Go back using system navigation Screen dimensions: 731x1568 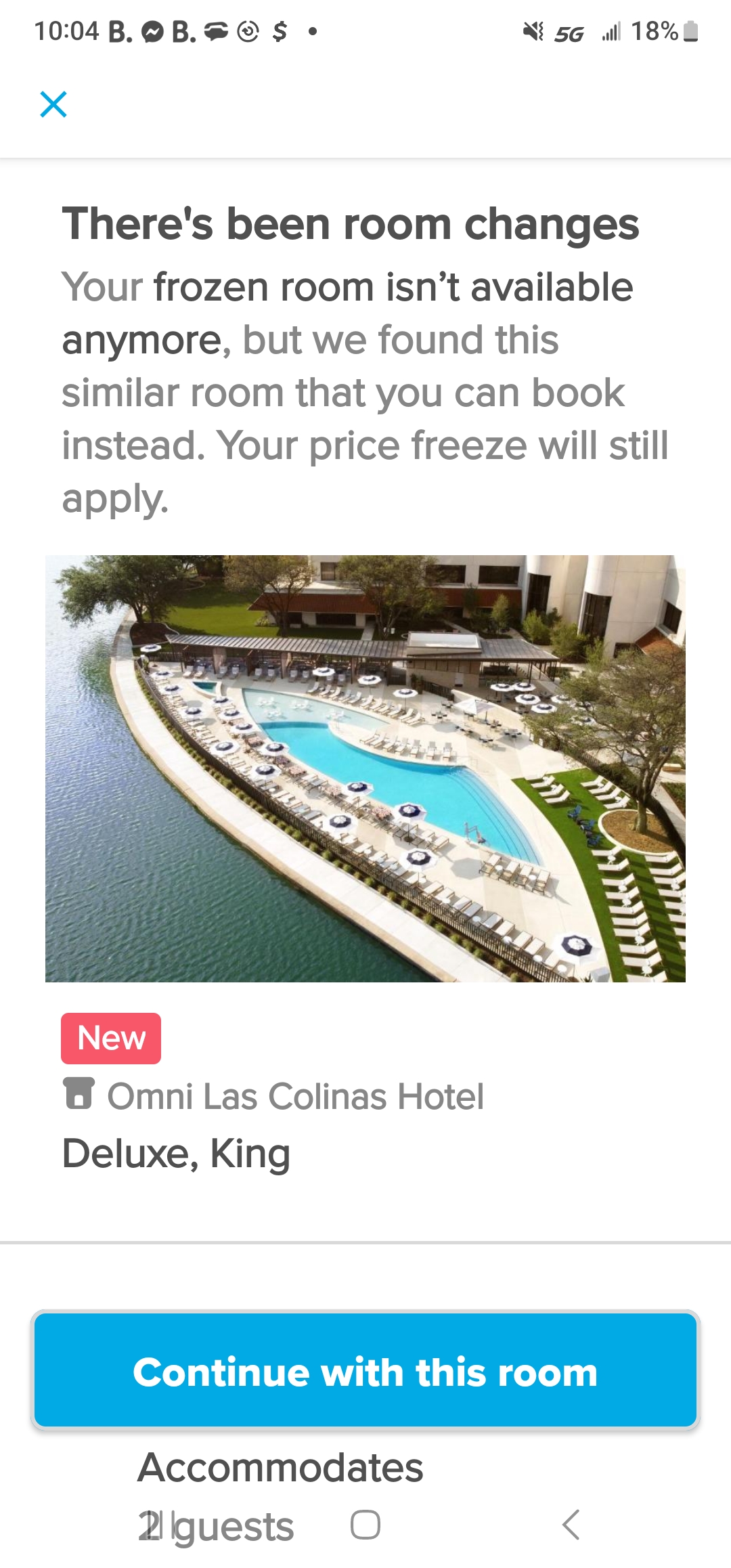tap(571, 1525)
